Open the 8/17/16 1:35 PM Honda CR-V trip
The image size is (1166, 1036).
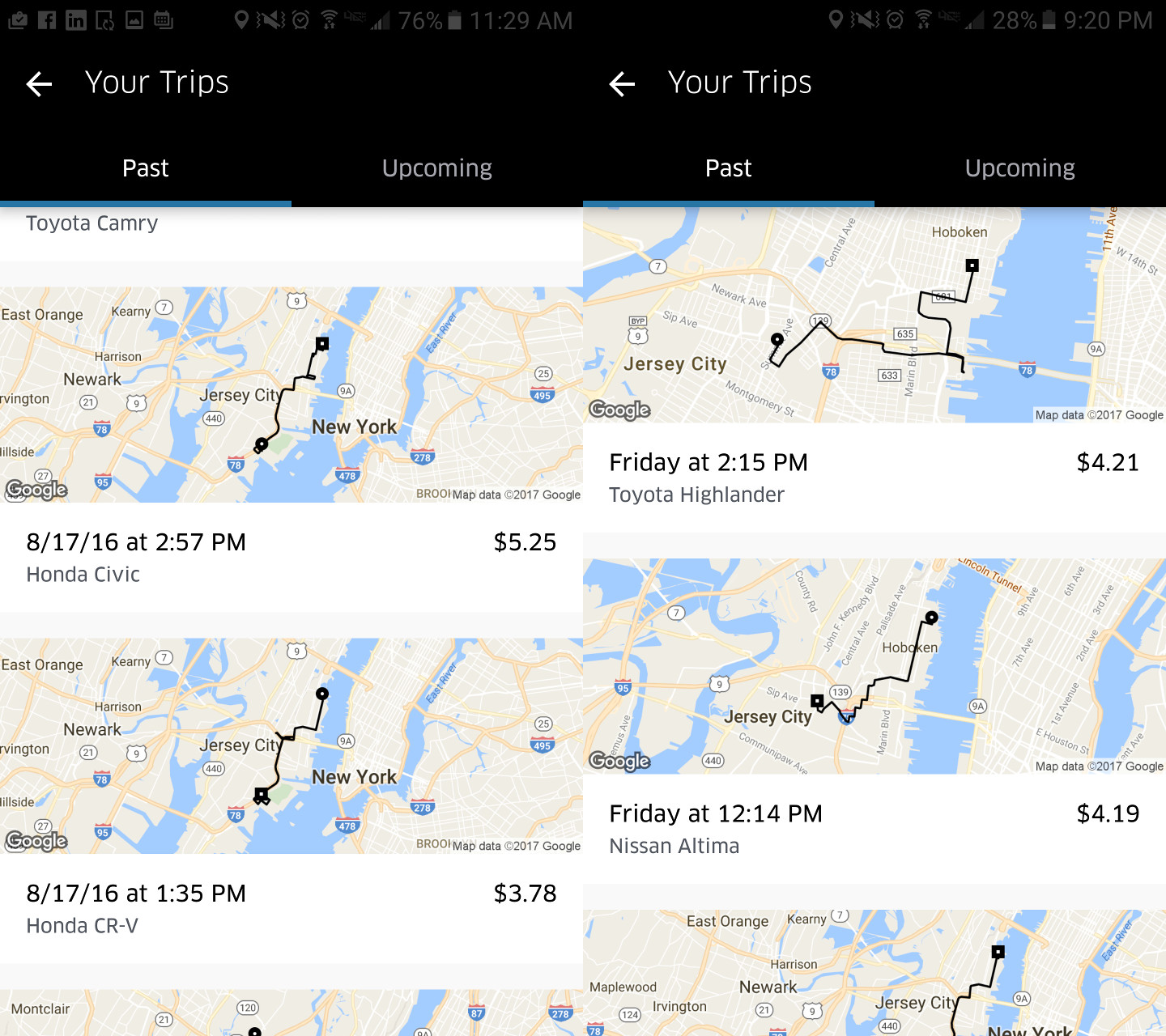(291, 908)
